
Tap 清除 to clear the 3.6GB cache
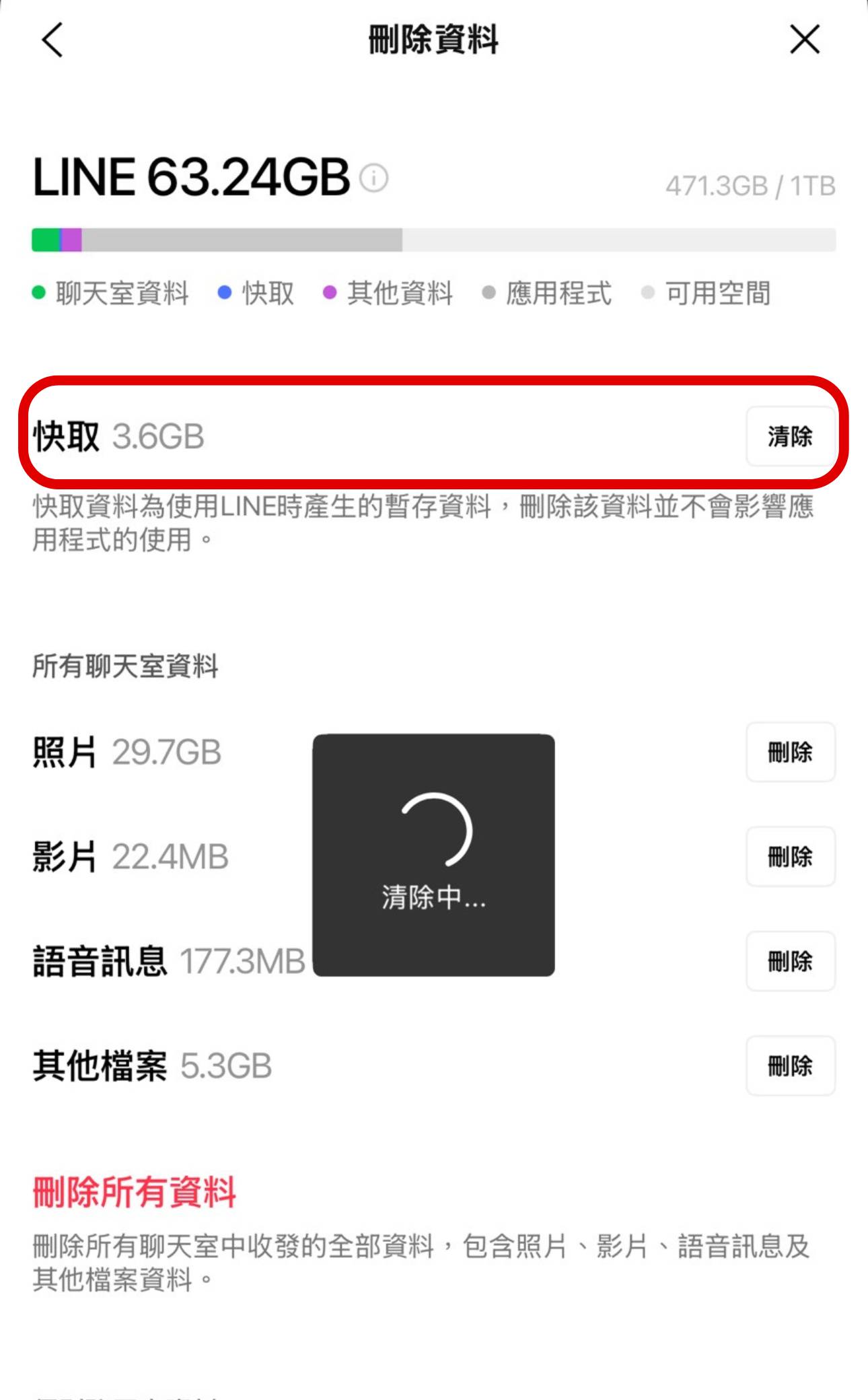coord(791,438)
